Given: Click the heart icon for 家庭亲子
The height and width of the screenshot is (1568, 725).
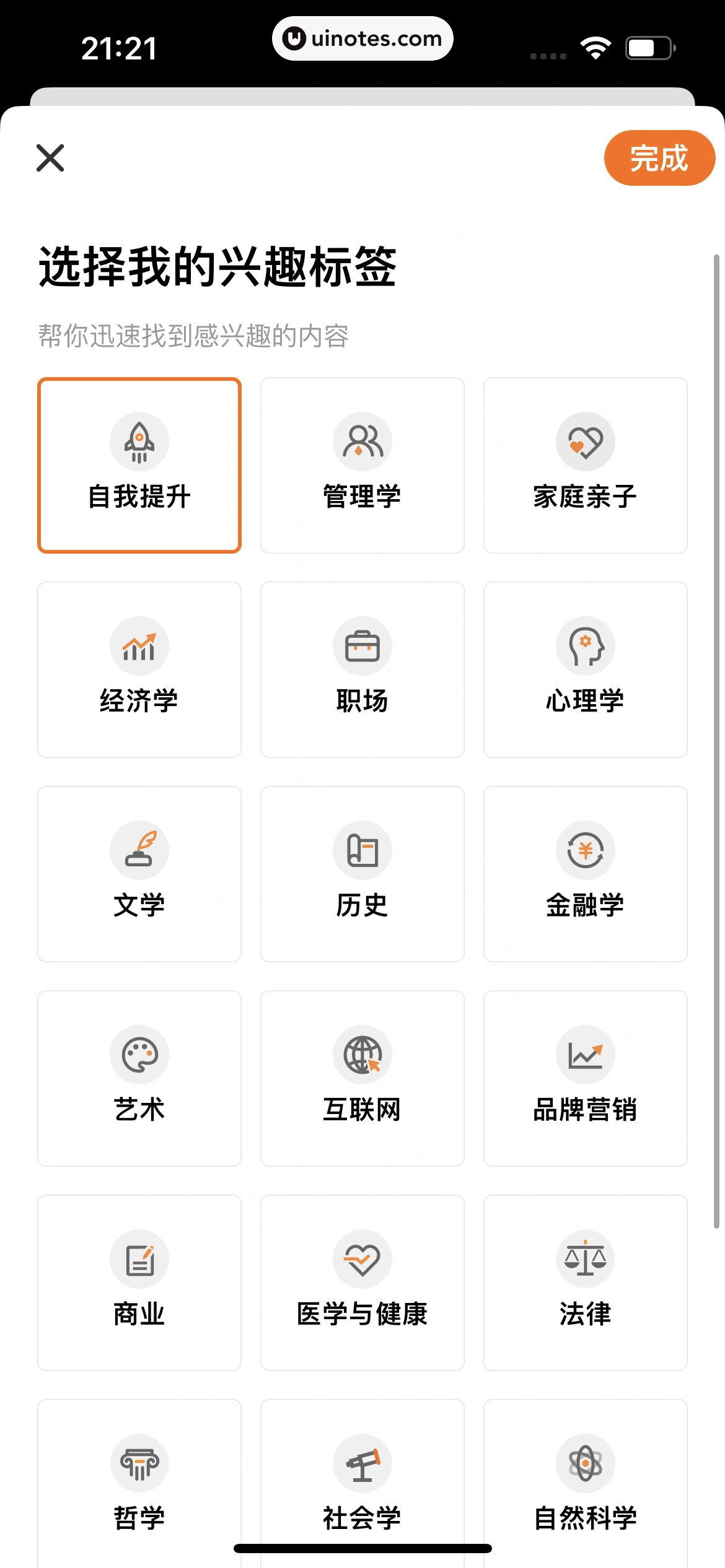Looking at the screenshot, I should tap(585, 441).
